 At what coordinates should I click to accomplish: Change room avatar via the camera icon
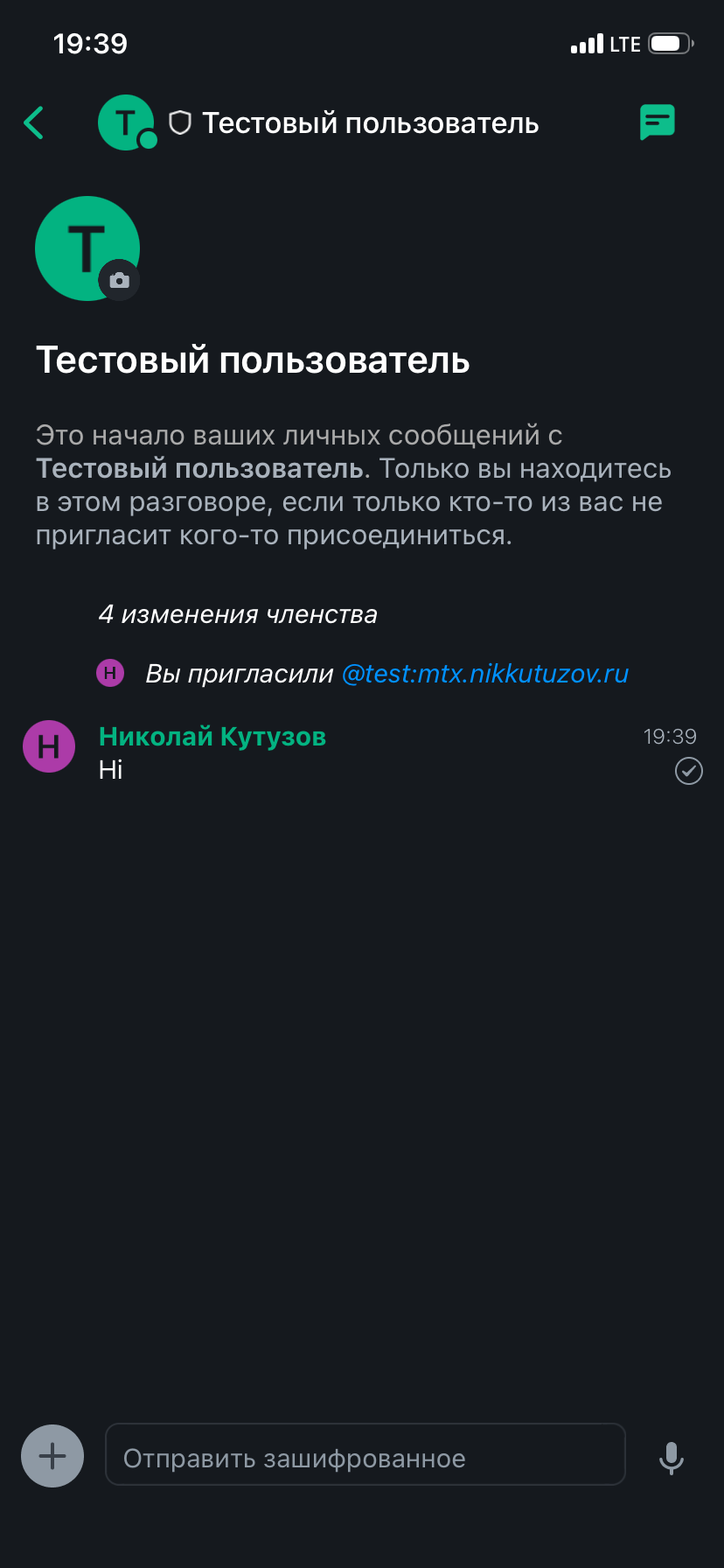(x=120, y=280)
